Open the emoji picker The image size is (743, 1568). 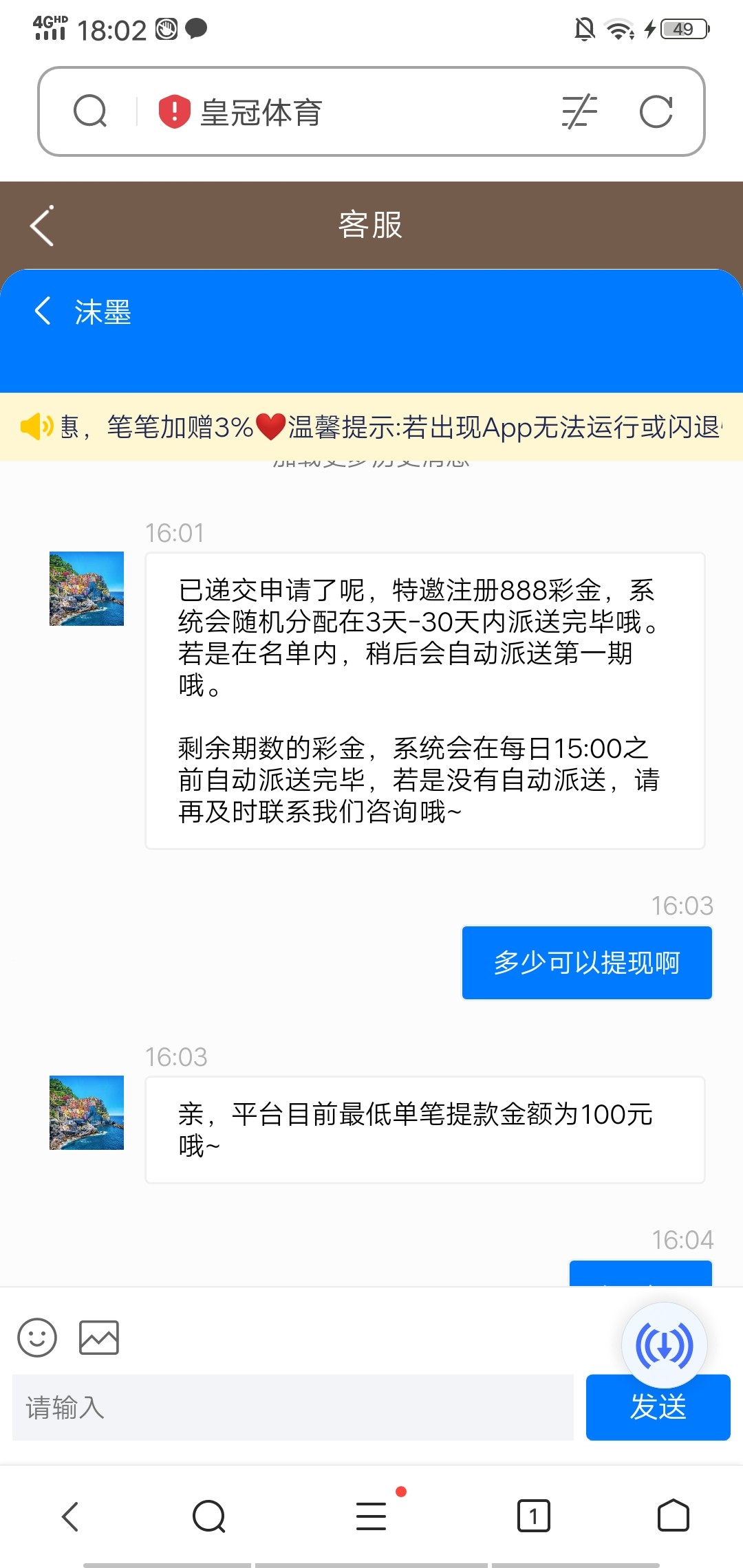point(37,1337)
